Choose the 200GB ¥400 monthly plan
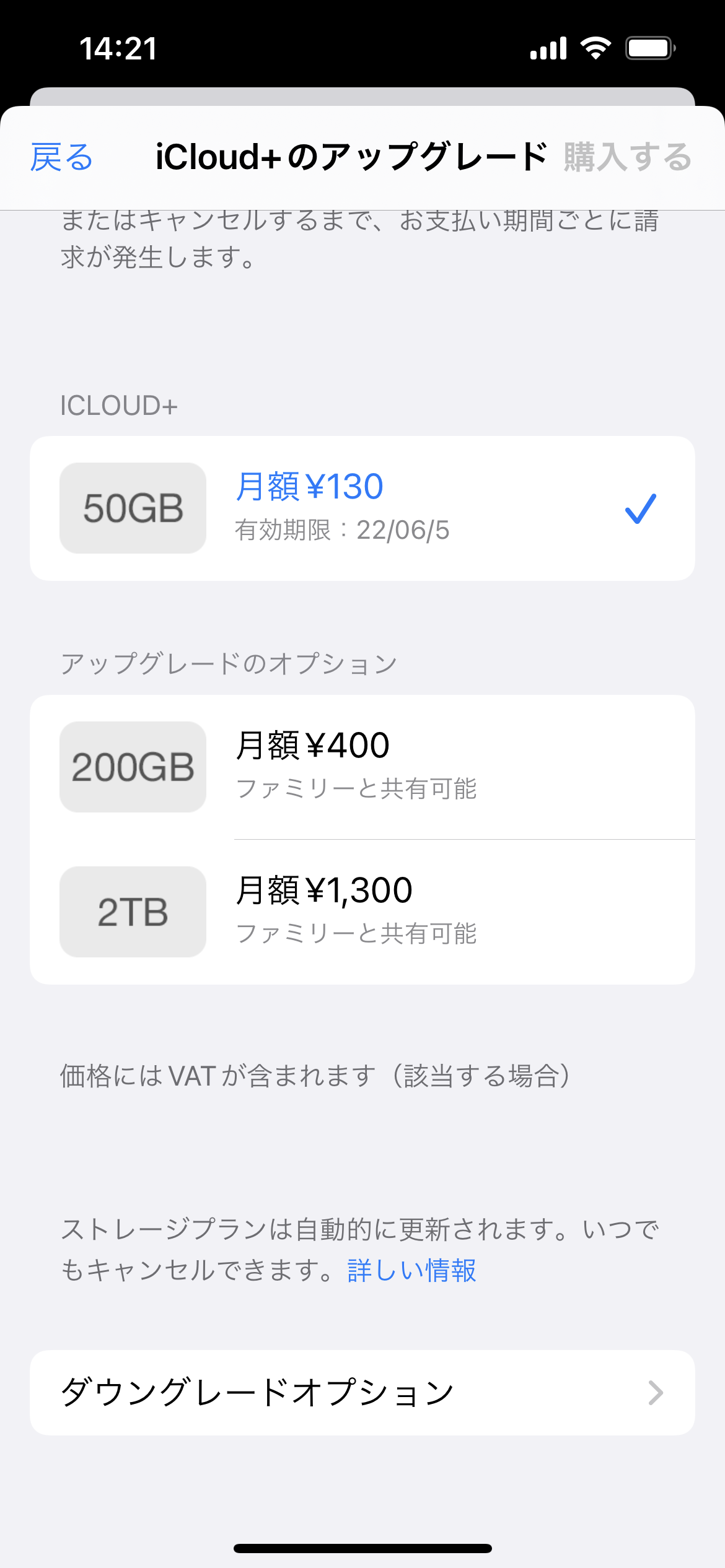 click(362, 767)
